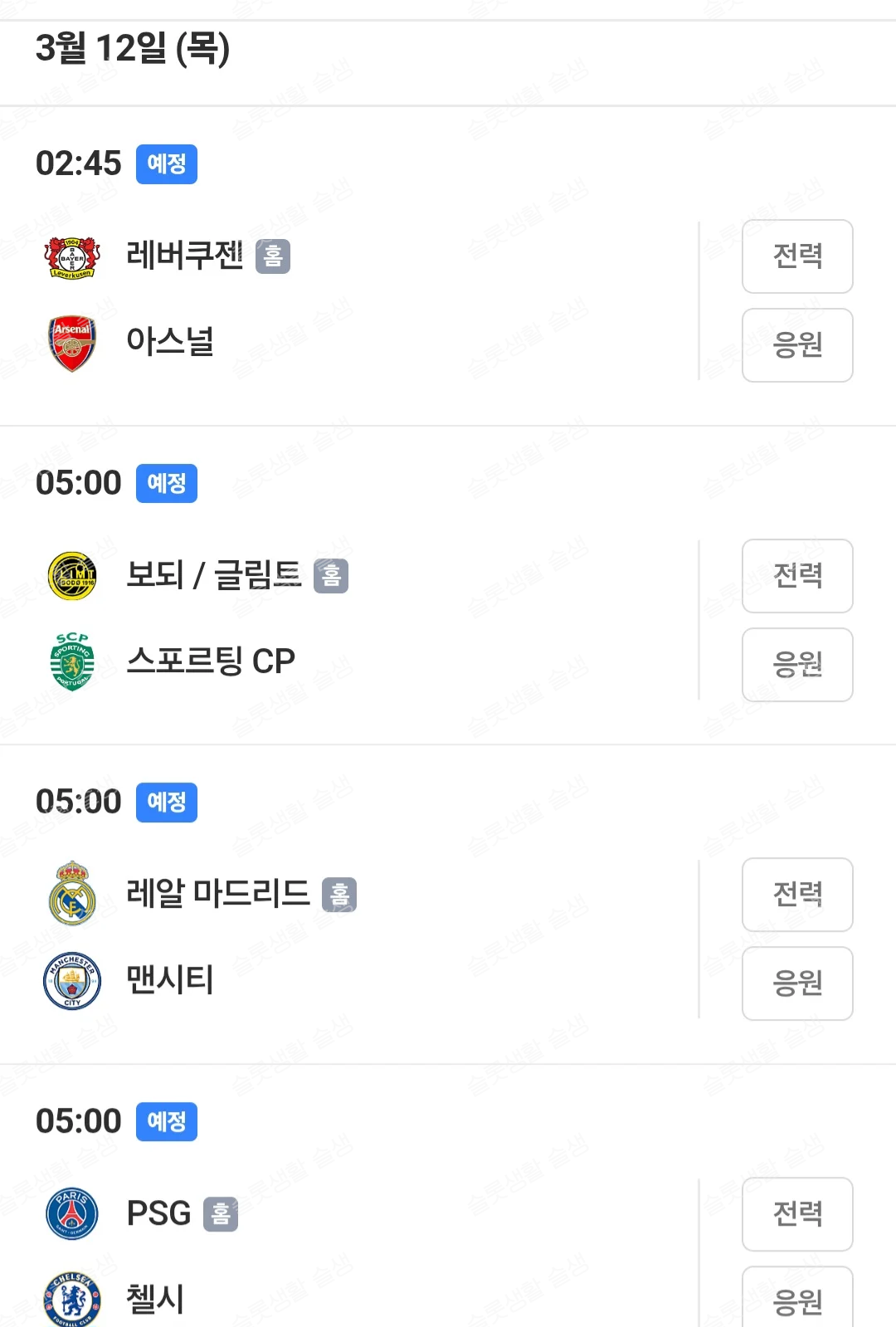
Task: Tap 응원 for the PSG vs 첼시 match
Action: (796, 1299)
